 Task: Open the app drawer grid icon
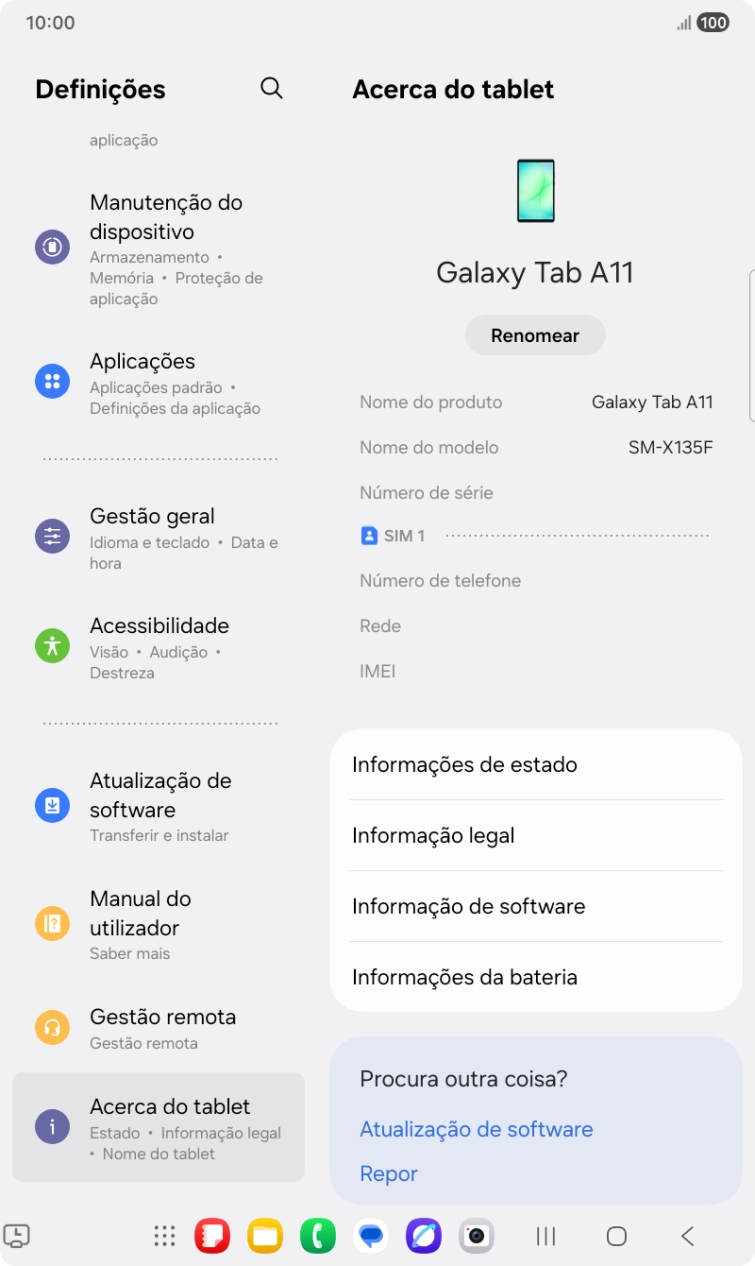click(164, 1237)
